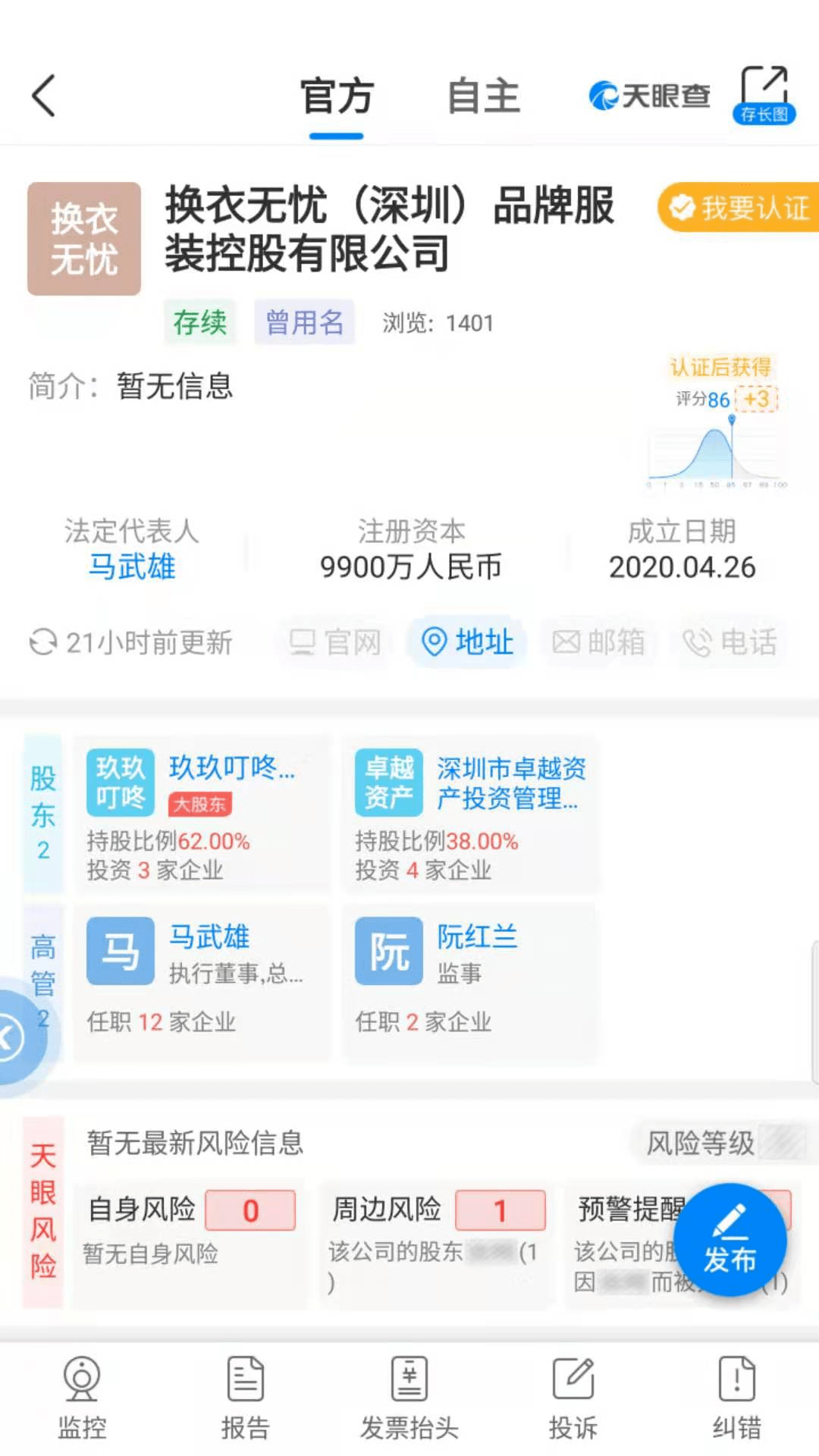Open the 曾用名 tag
The image size is (819, 1456).
click(x=305, y=322)
